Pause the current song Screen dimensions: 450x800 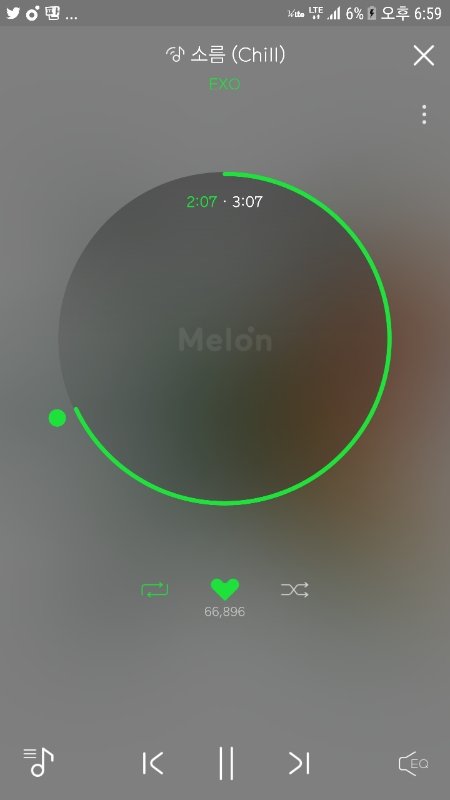click(x=226, y=763)
